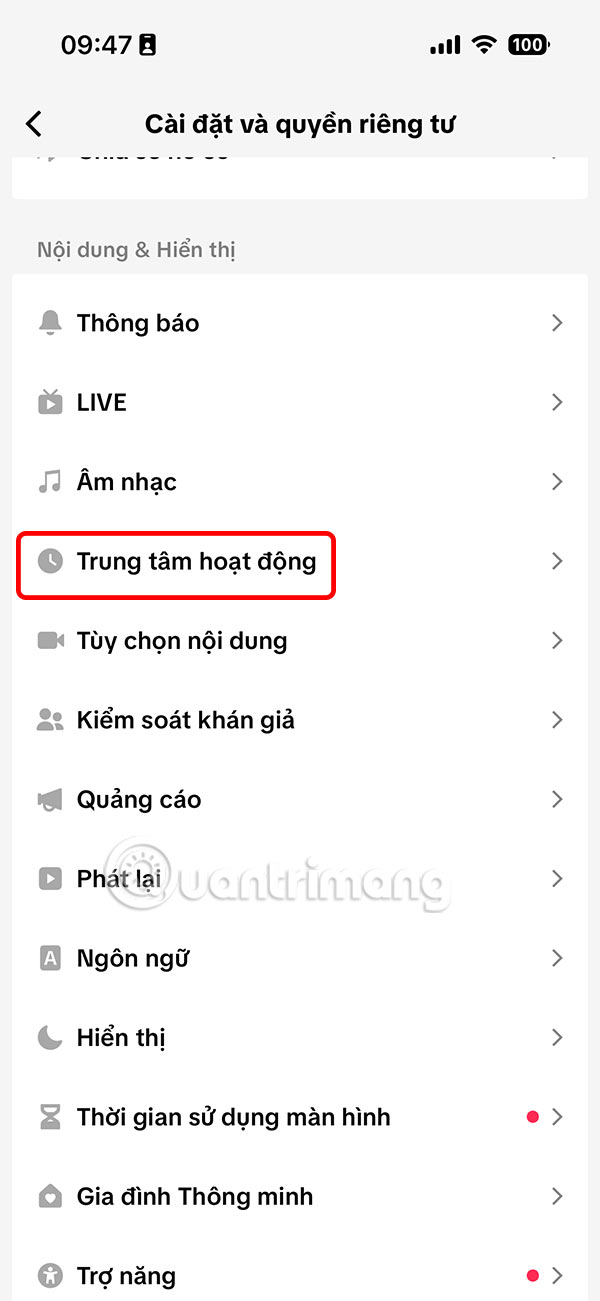Open Ngôn ngữ language settings
600x1301 pixels.
coord(300,958)
